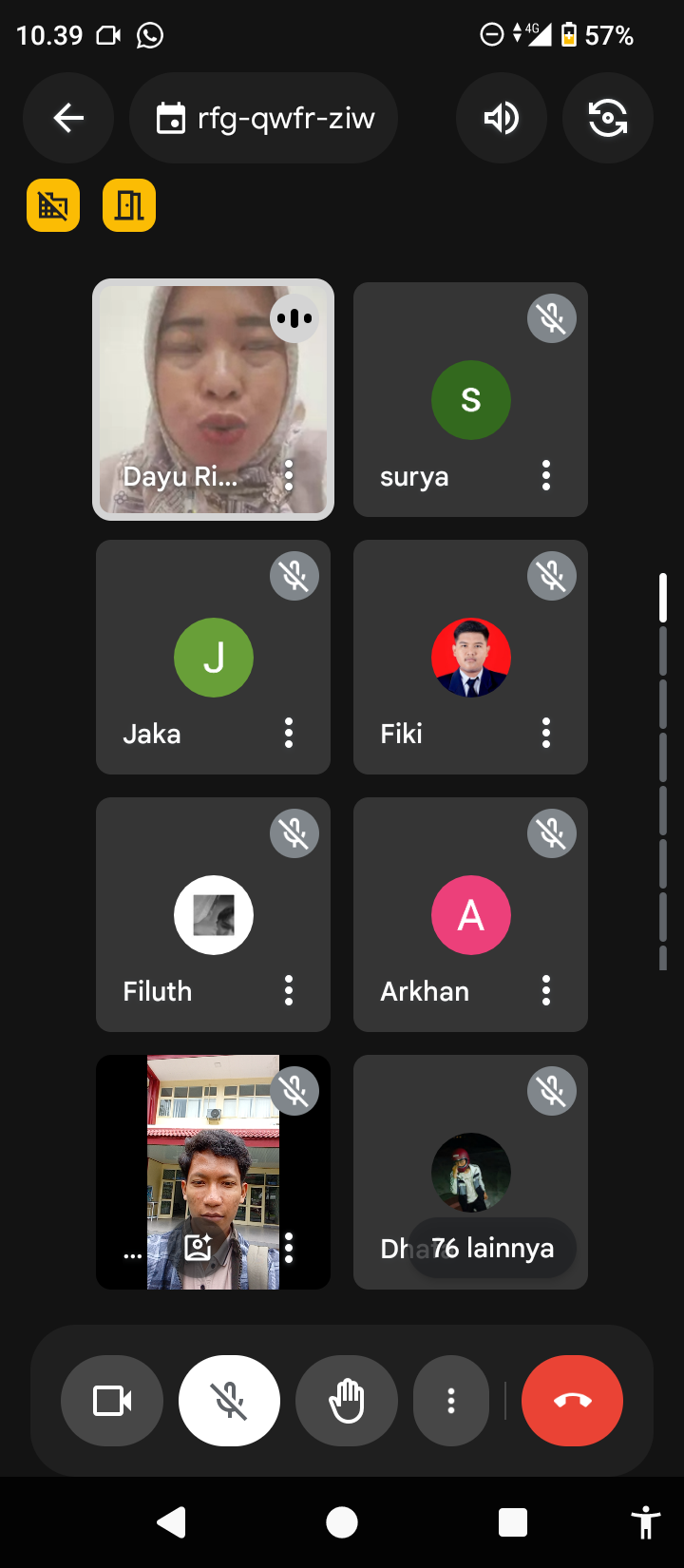Leave the call with the red button
The height and width of the screenshot is (1568, 684).
[x=572, y=1401]
